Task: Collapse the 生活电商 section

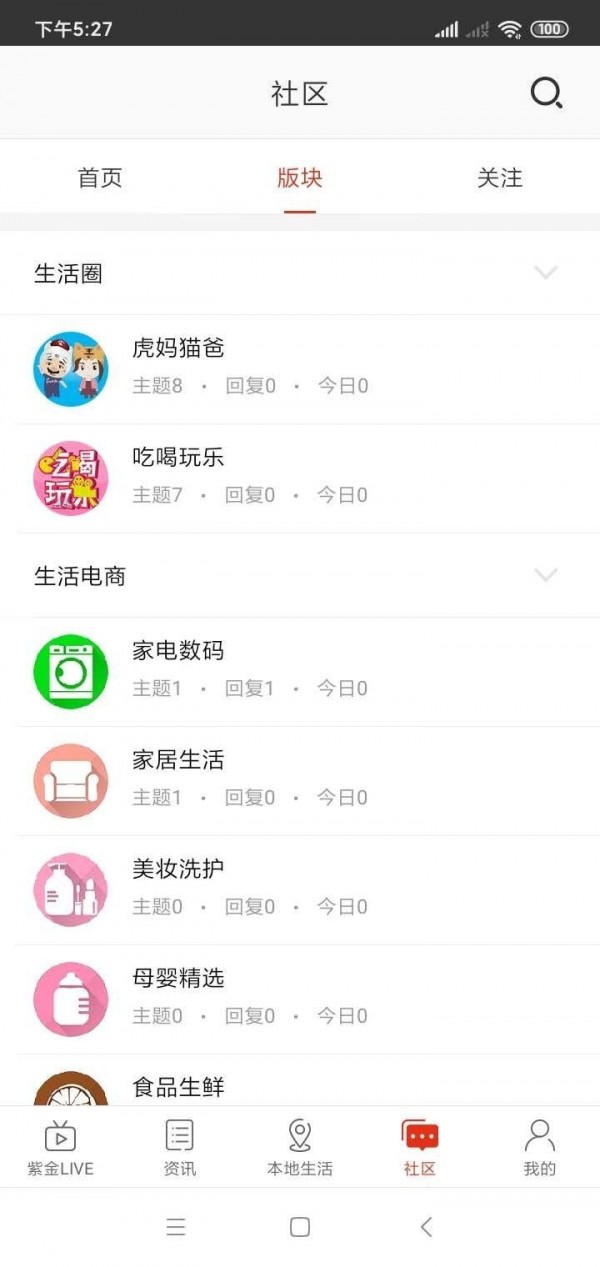Action: [546, 575]
